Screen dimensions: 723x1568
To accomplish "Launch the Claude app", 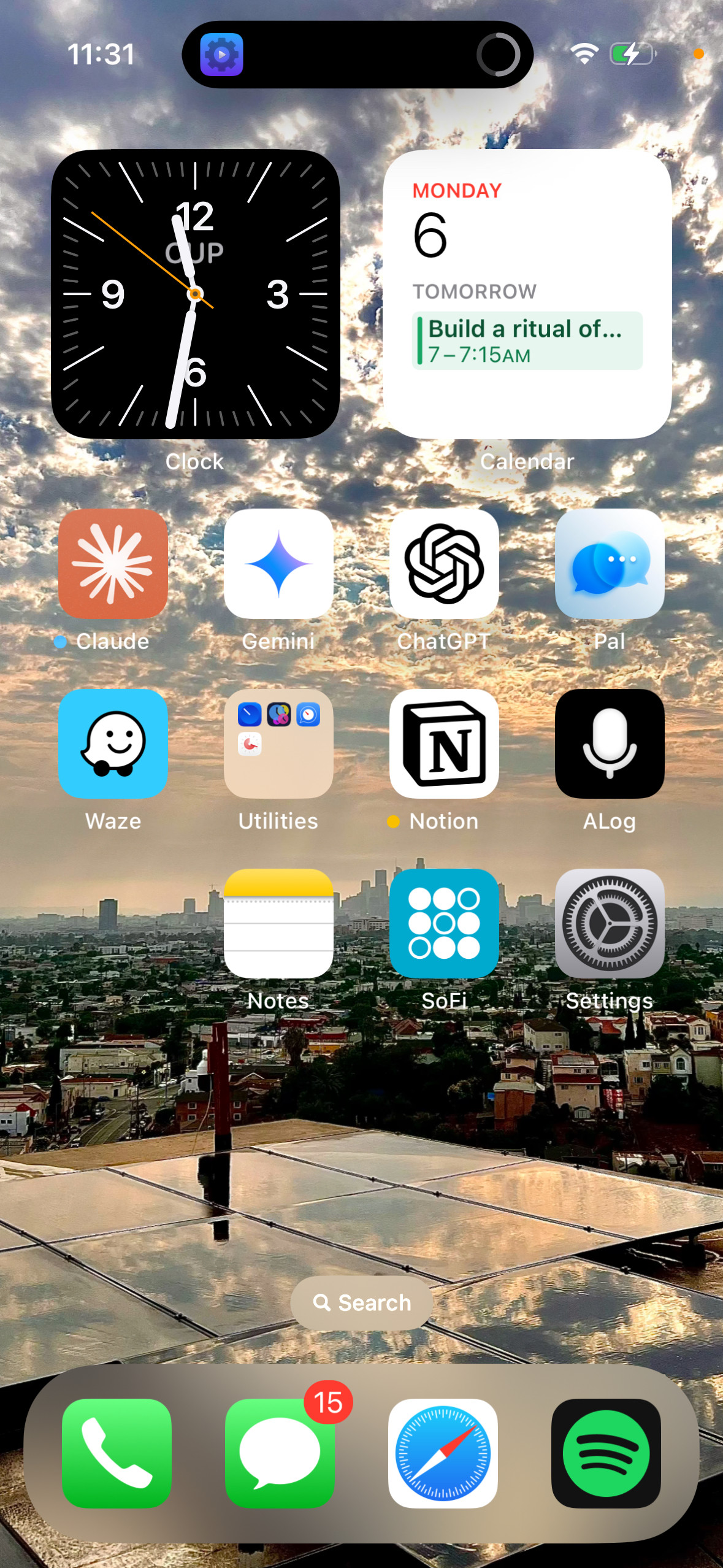I will tap(113, 564).
